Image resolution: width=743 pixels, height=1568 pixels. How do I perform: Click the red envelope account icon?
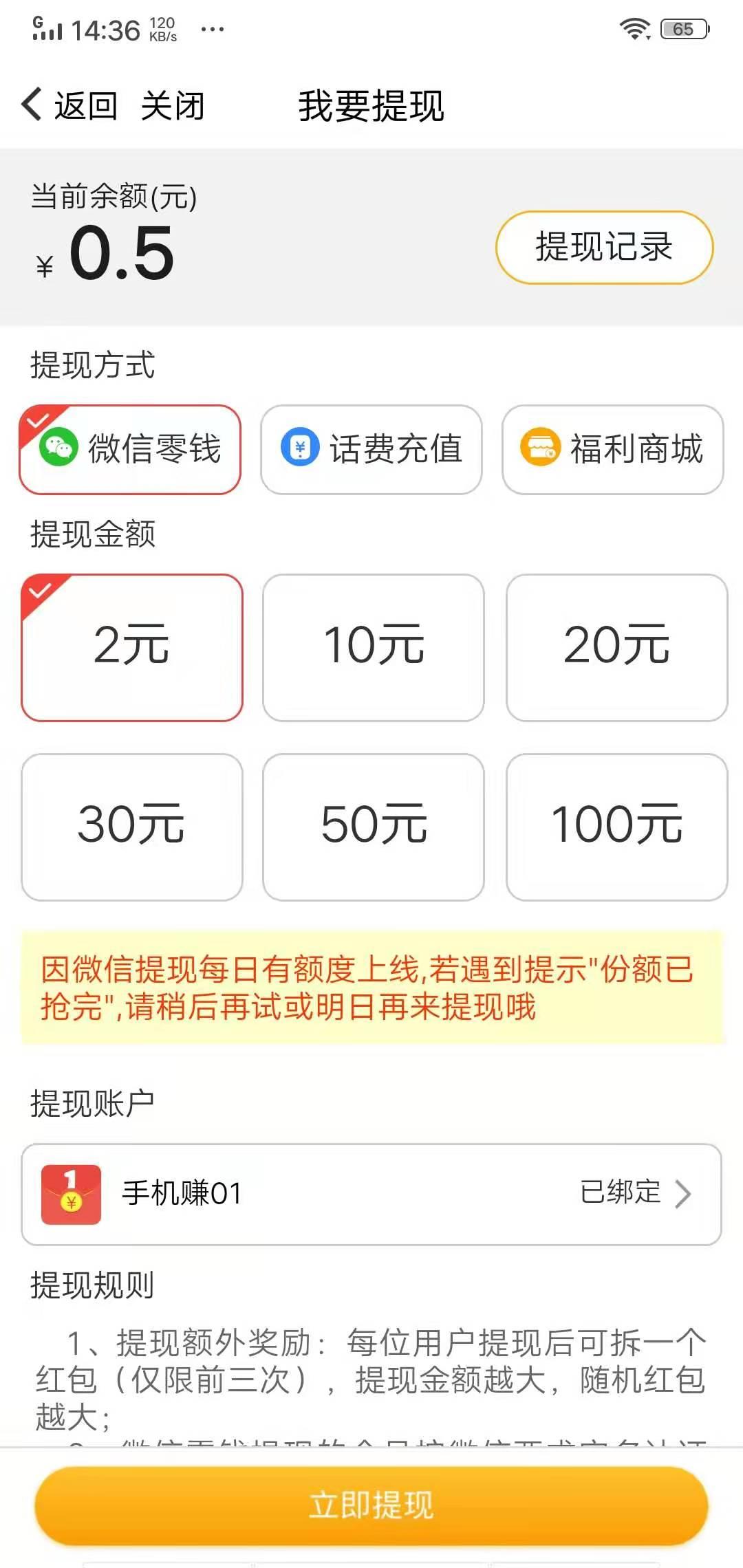tap(72, 1194)
